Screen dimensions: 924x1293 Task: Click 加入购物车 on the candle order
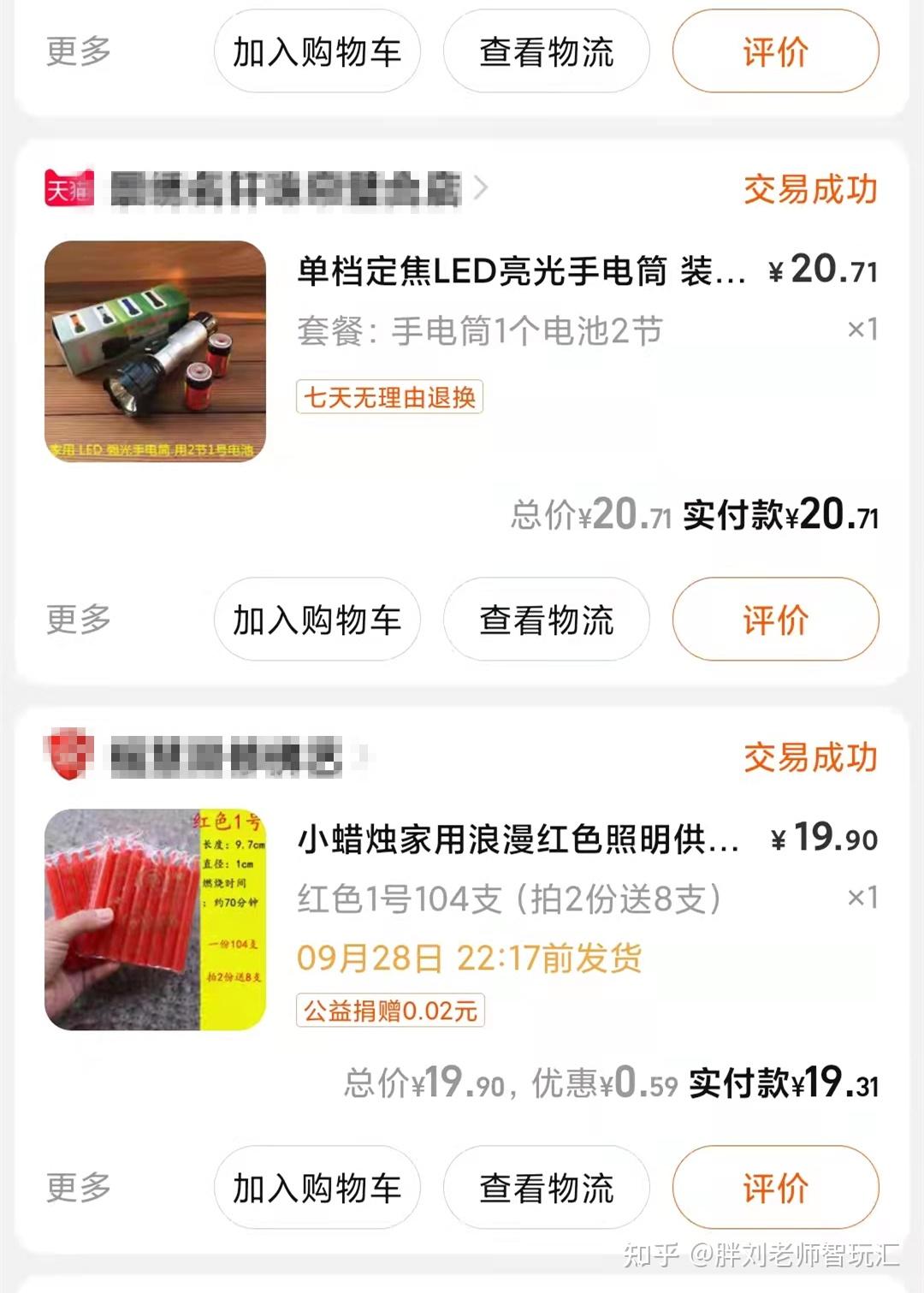coord(317,1188)
